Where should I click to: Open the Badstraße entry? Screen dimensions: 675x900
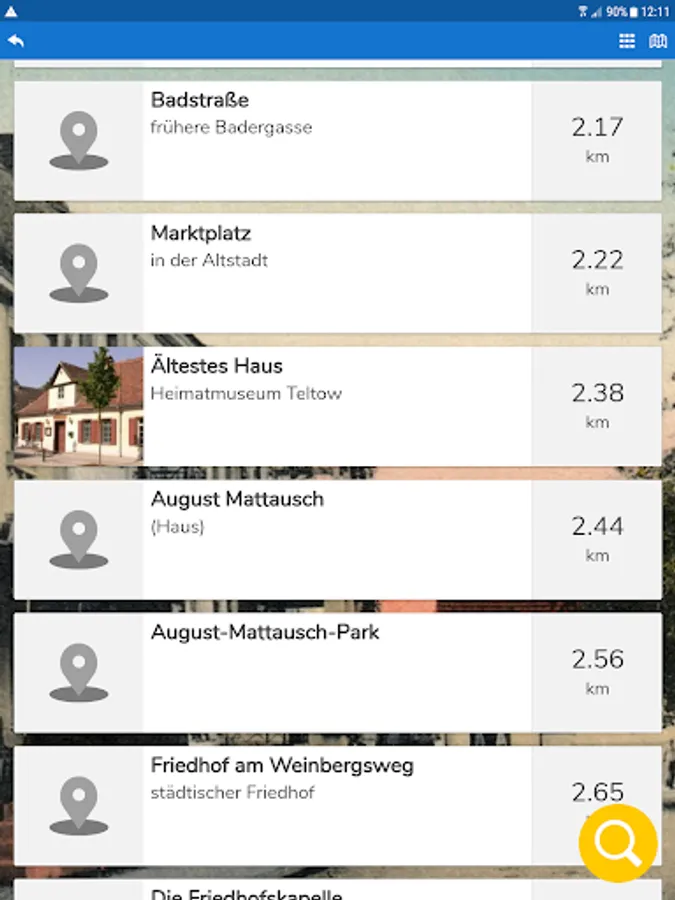tap(337, 140)
